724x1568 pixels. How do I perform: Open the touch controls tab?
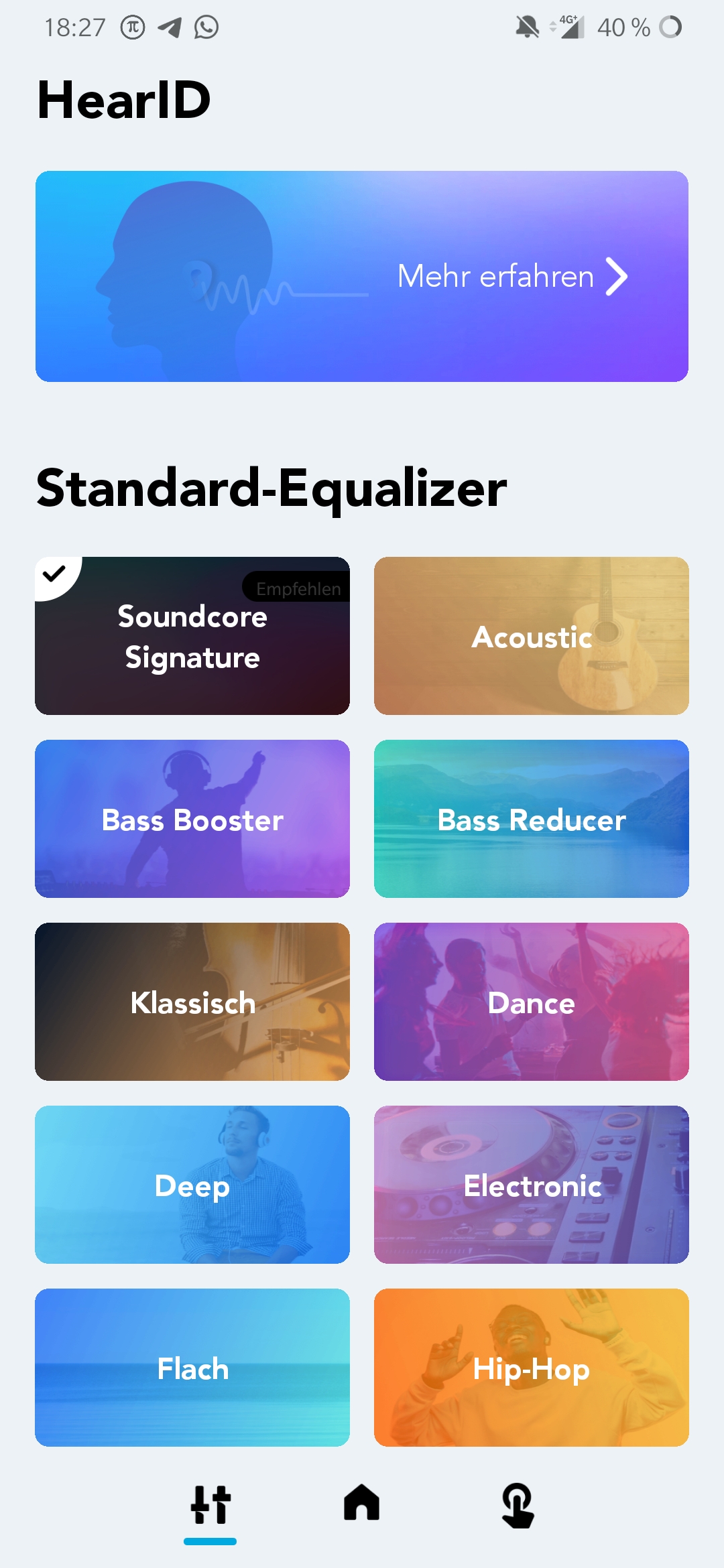click(518, 1505)
